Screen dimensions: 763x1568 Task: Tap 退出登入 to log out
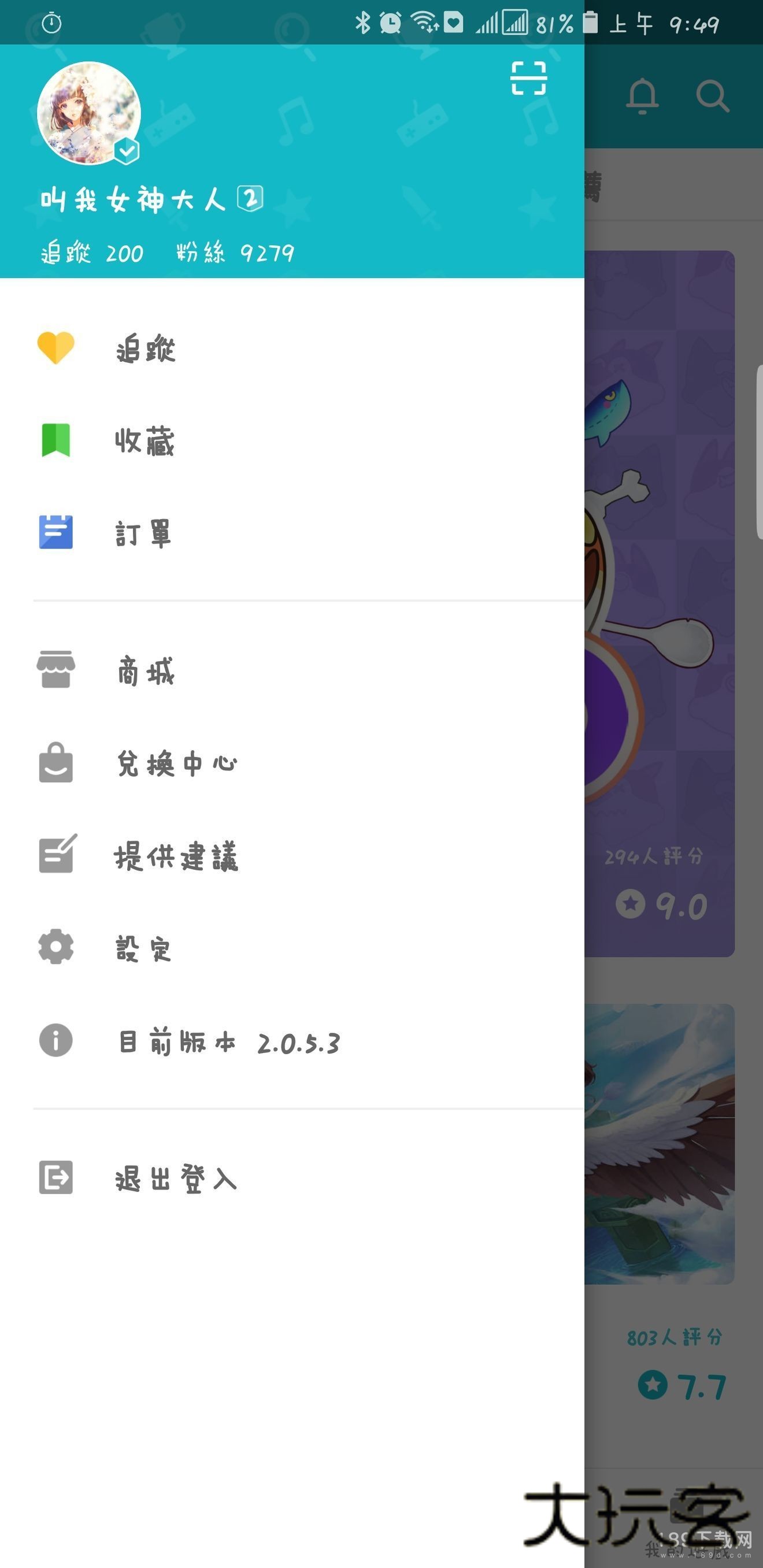coord(175,1178)
